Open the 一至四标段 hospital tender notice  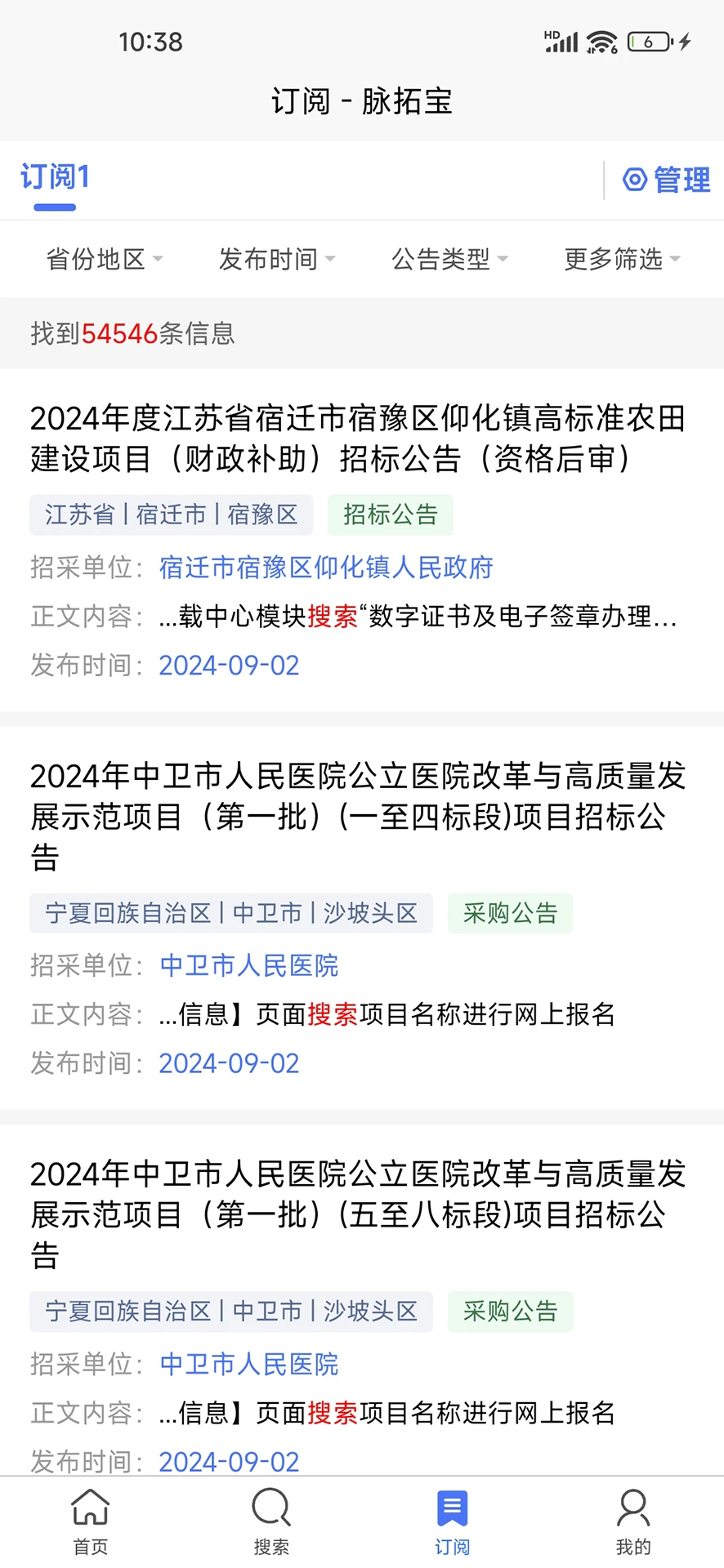click(357, 816)
